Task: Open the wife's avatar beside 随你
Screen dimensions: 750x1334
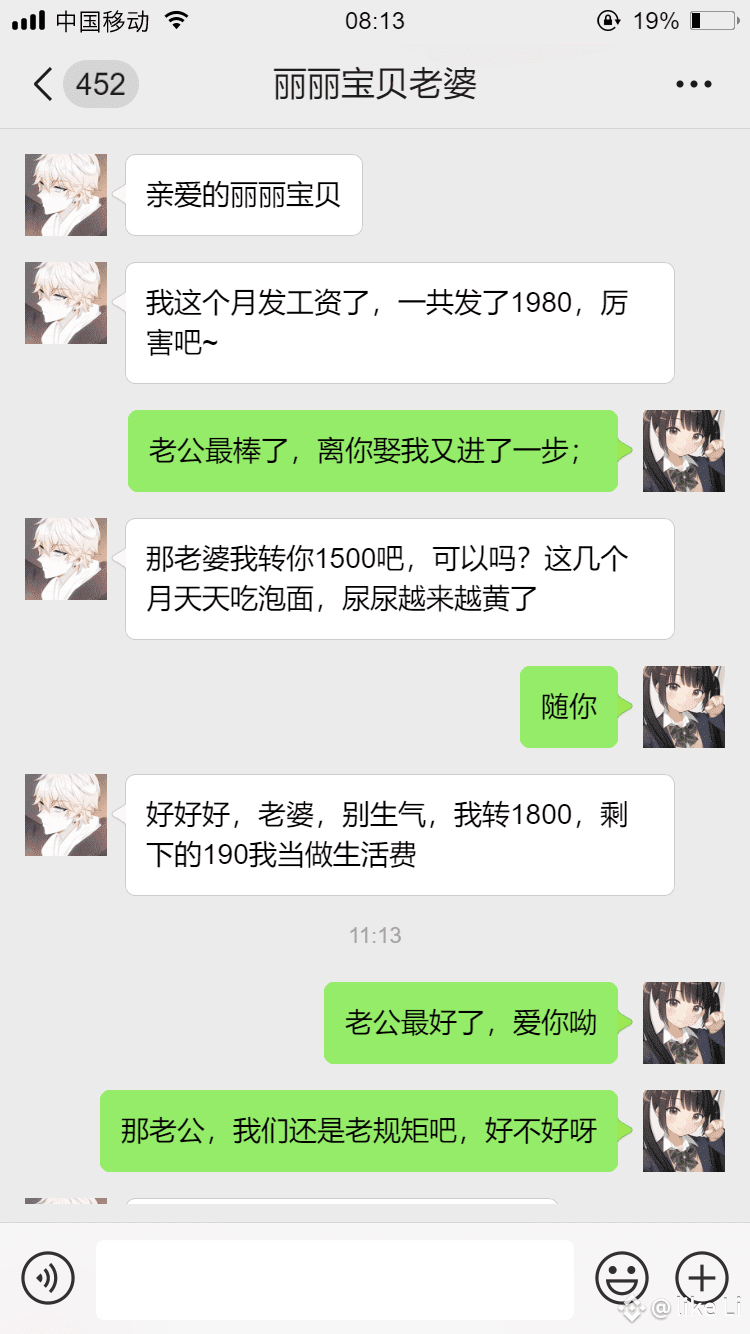Action: (x=683, y=707)
